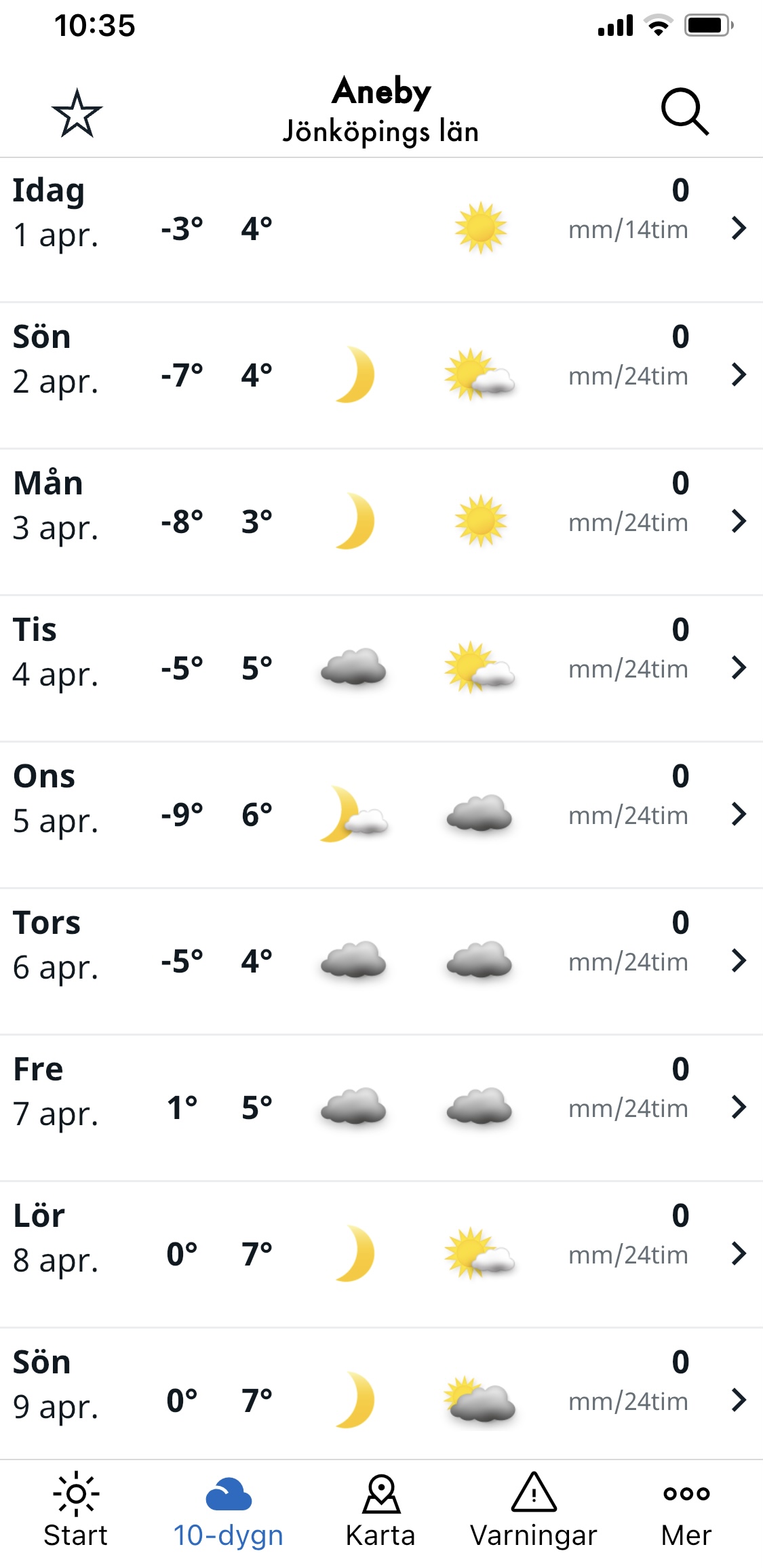Go to the Karta map tab
763x1568 pixels.
tap(380, 1512)
